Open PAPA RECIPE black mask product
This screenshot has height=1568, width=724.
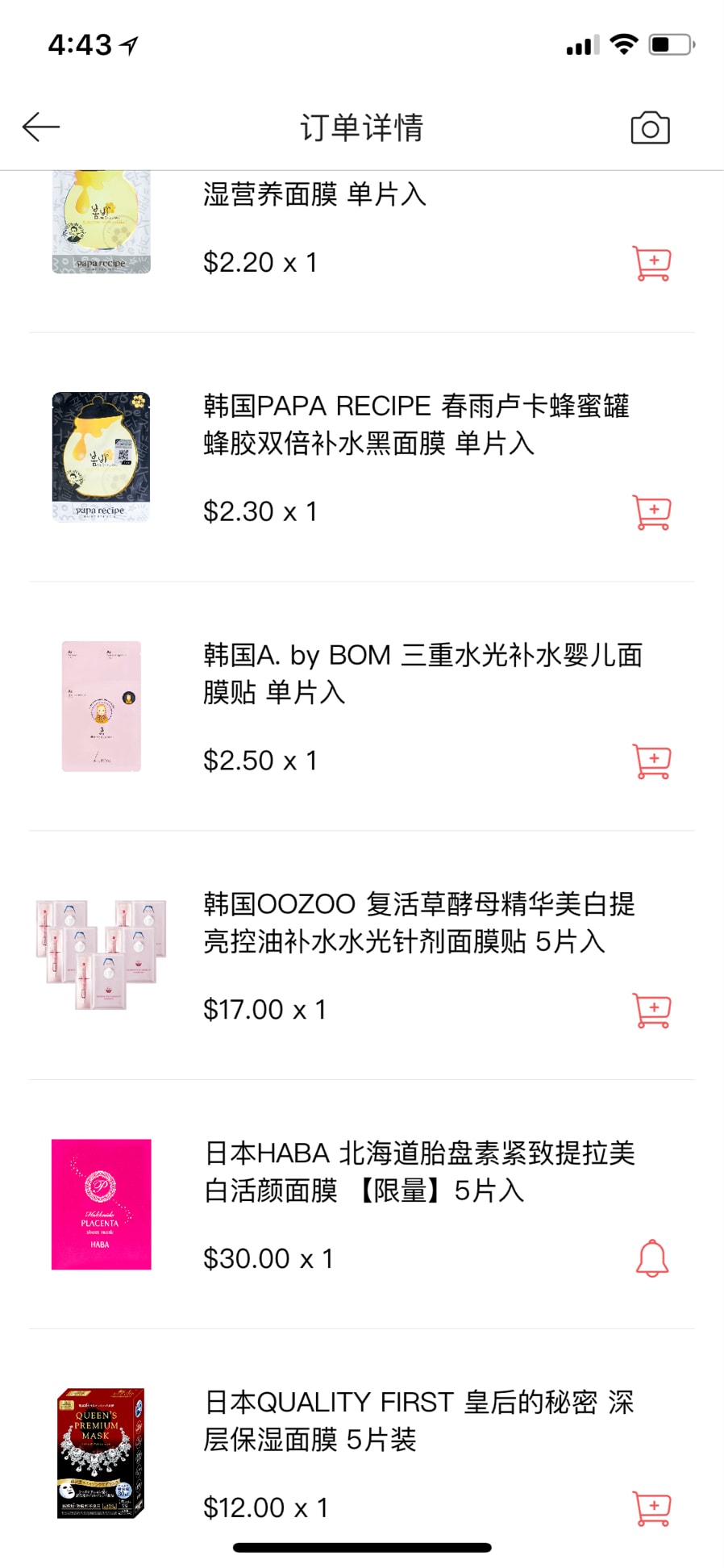(x=415, y=424)
